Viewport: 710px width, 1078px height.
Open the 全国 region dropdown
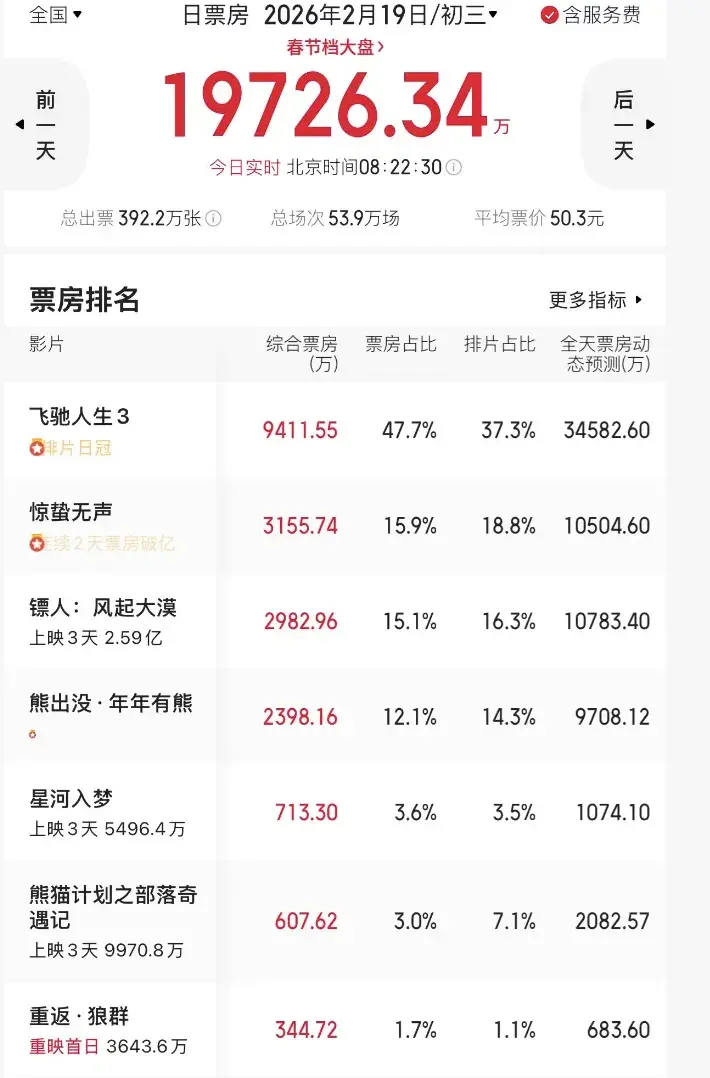[56, 15]
